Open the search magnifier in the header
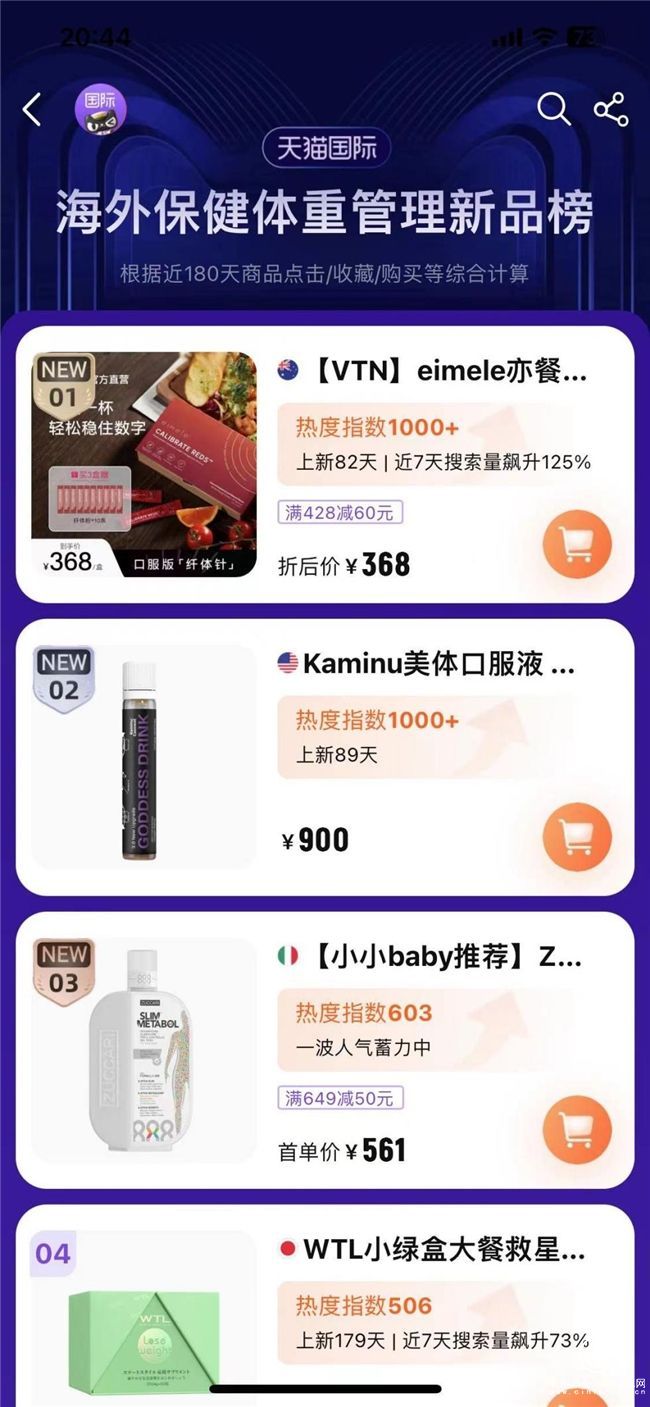Image resolution: width=650 pixels, height=1407 pixels. [553, 109]
